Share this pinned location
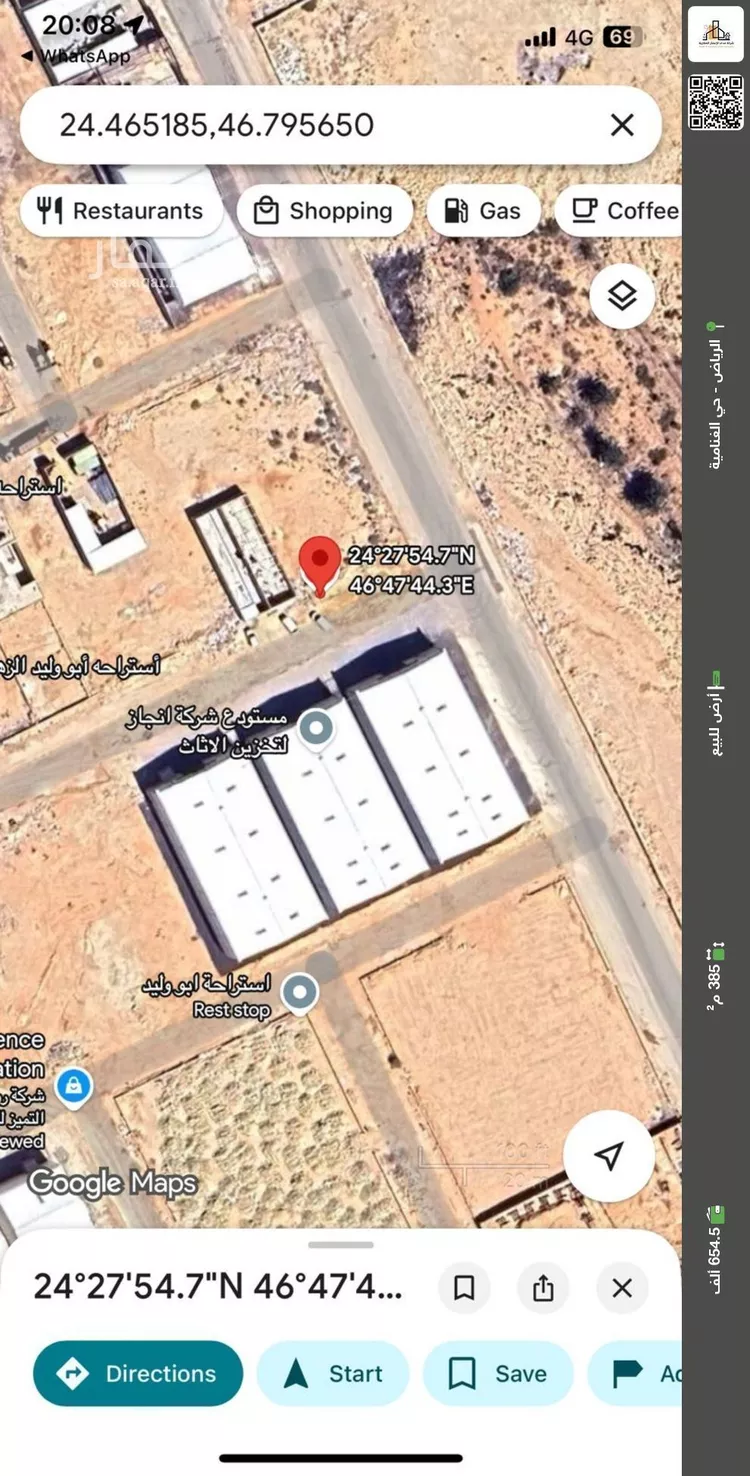750x1476 pixels. pos(543,1288)
